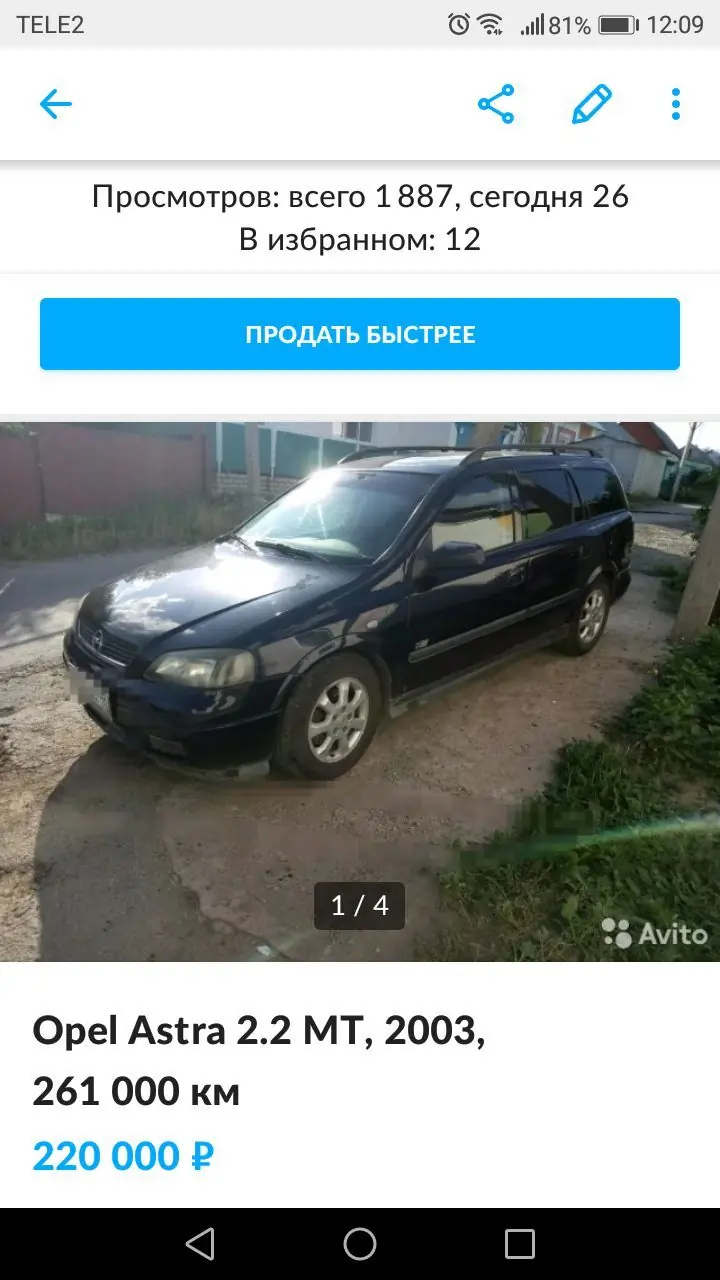Open recent apps from navigation bar

[520, 1244]
